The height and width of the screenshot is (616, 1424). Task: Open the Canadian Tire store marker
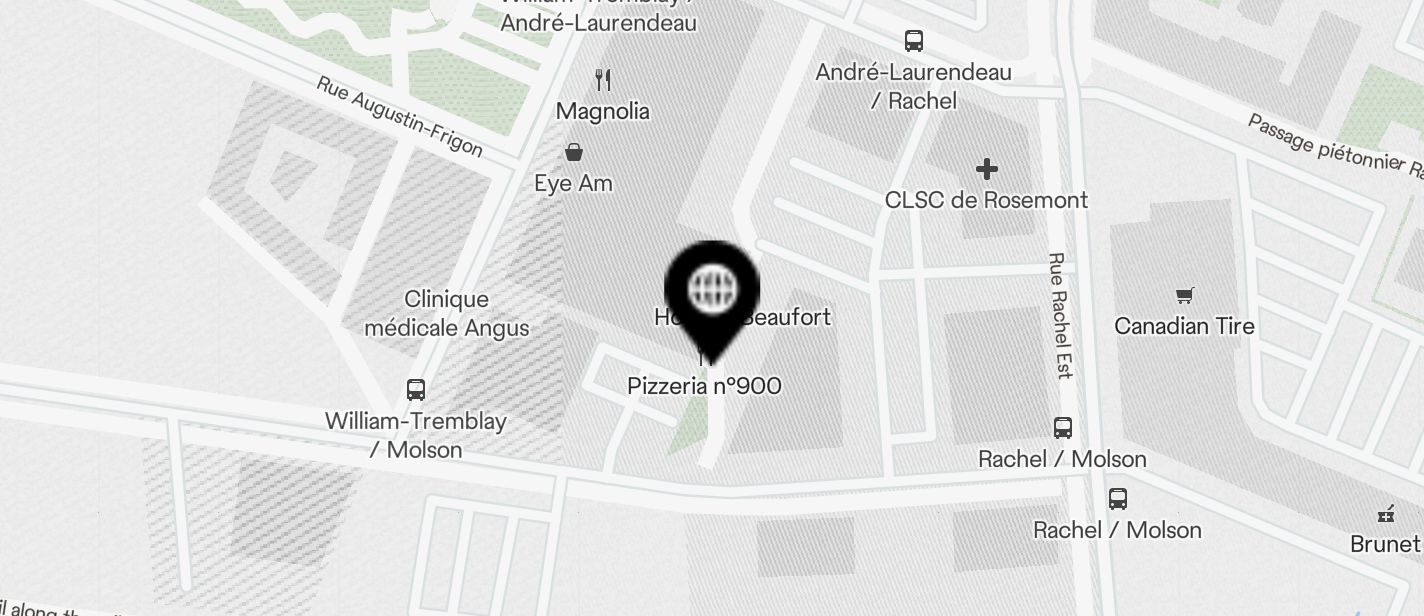tap(1185, 296)
